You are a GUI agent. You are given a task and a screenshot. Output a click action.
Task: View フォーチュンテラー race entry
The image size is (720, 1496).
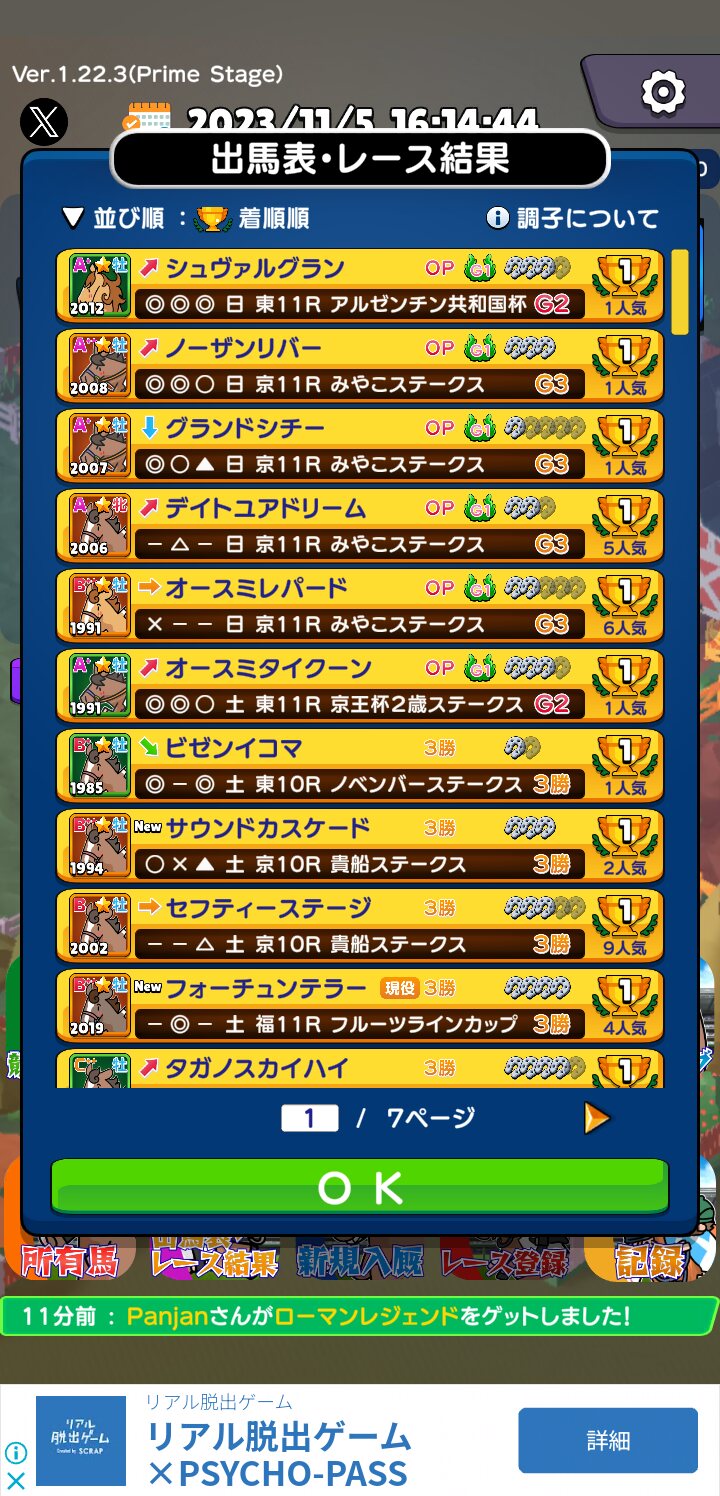360,1005
